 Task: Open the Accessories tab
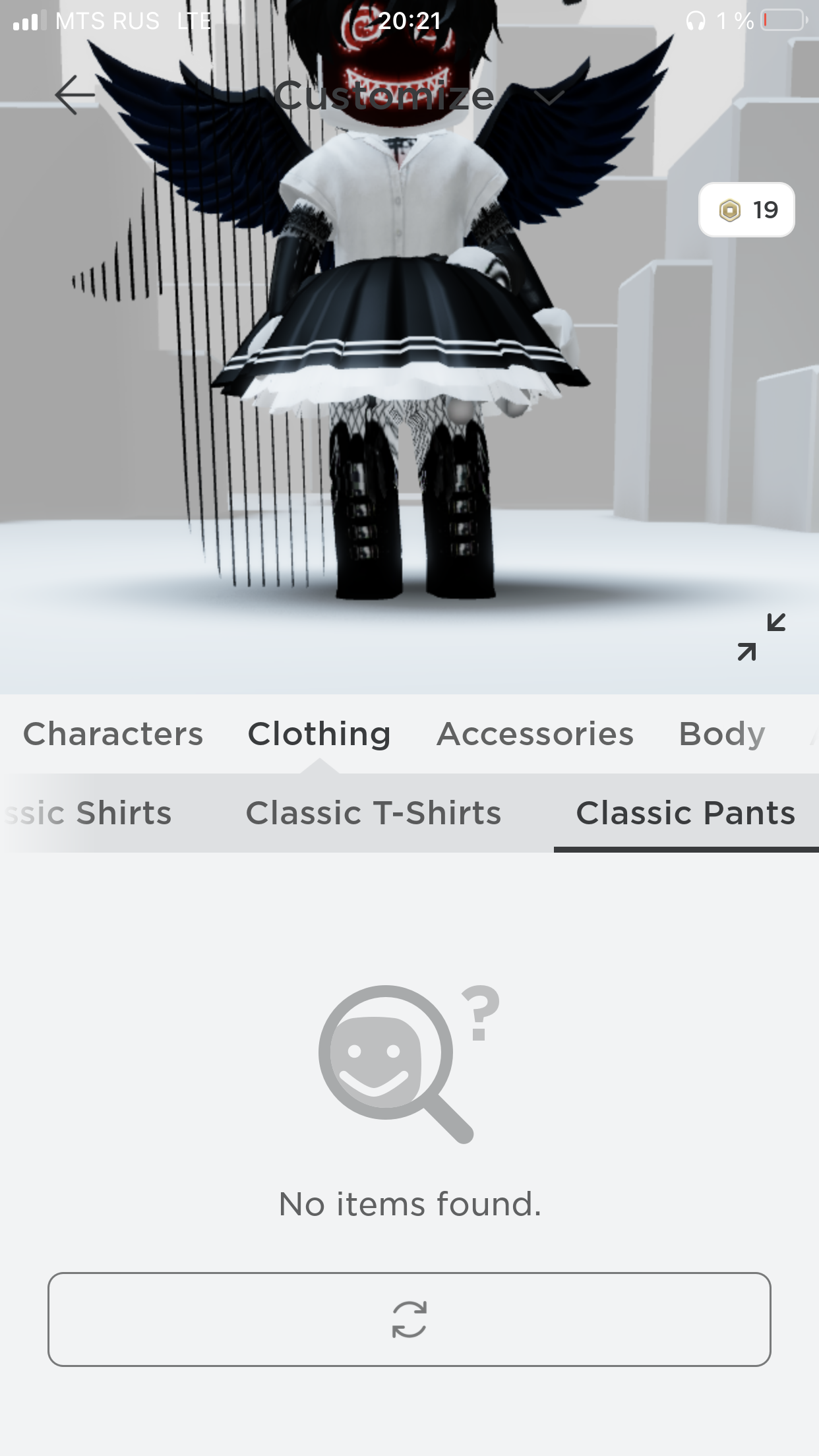pyautogui.click(x=535, y=734)
